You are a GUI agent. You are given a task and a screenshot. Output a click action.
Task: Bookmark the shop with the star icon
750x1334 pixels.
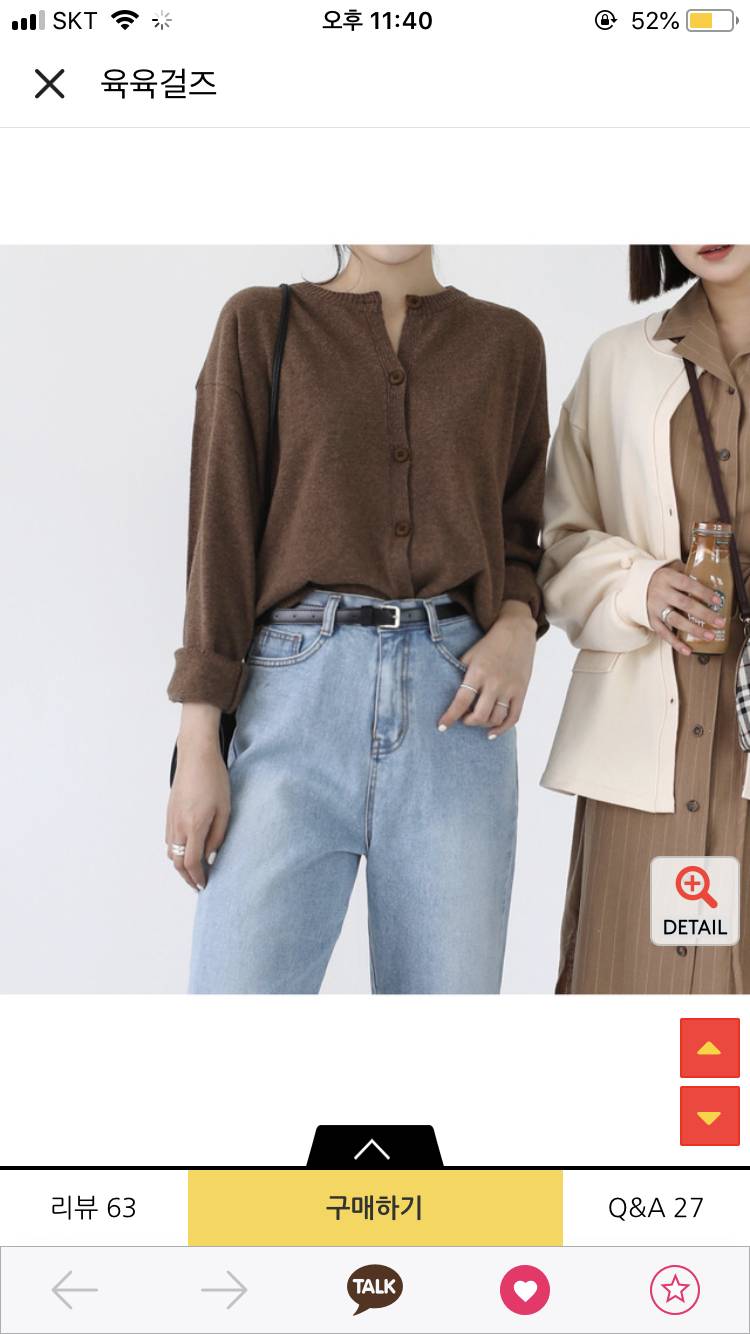pyautogui.click(x=675, y=1290)
